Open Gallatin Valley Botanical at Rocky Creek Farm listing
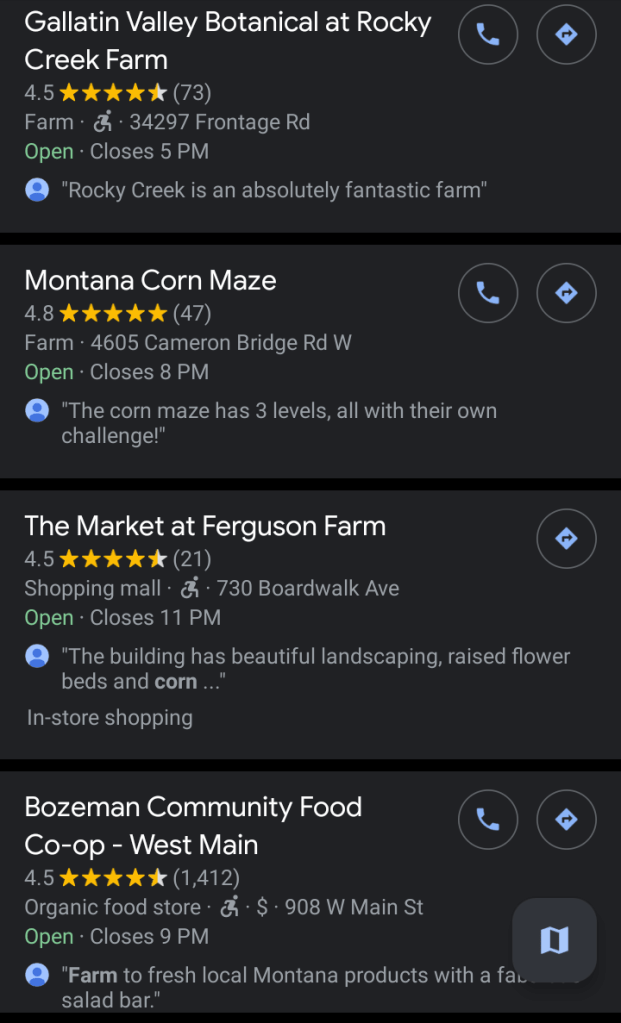 tap(227, 40)
